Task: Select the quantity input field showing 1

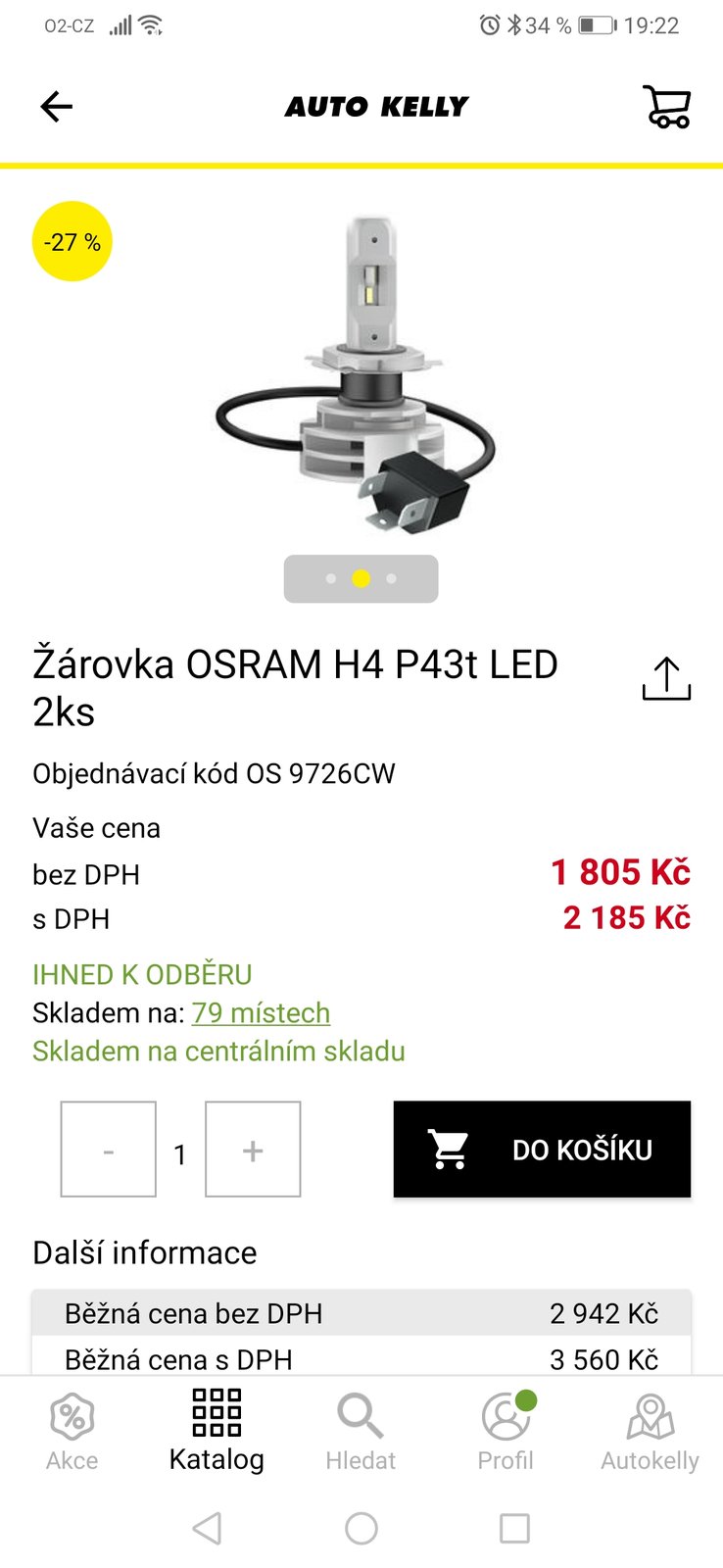Action: tap(179, 1154)
